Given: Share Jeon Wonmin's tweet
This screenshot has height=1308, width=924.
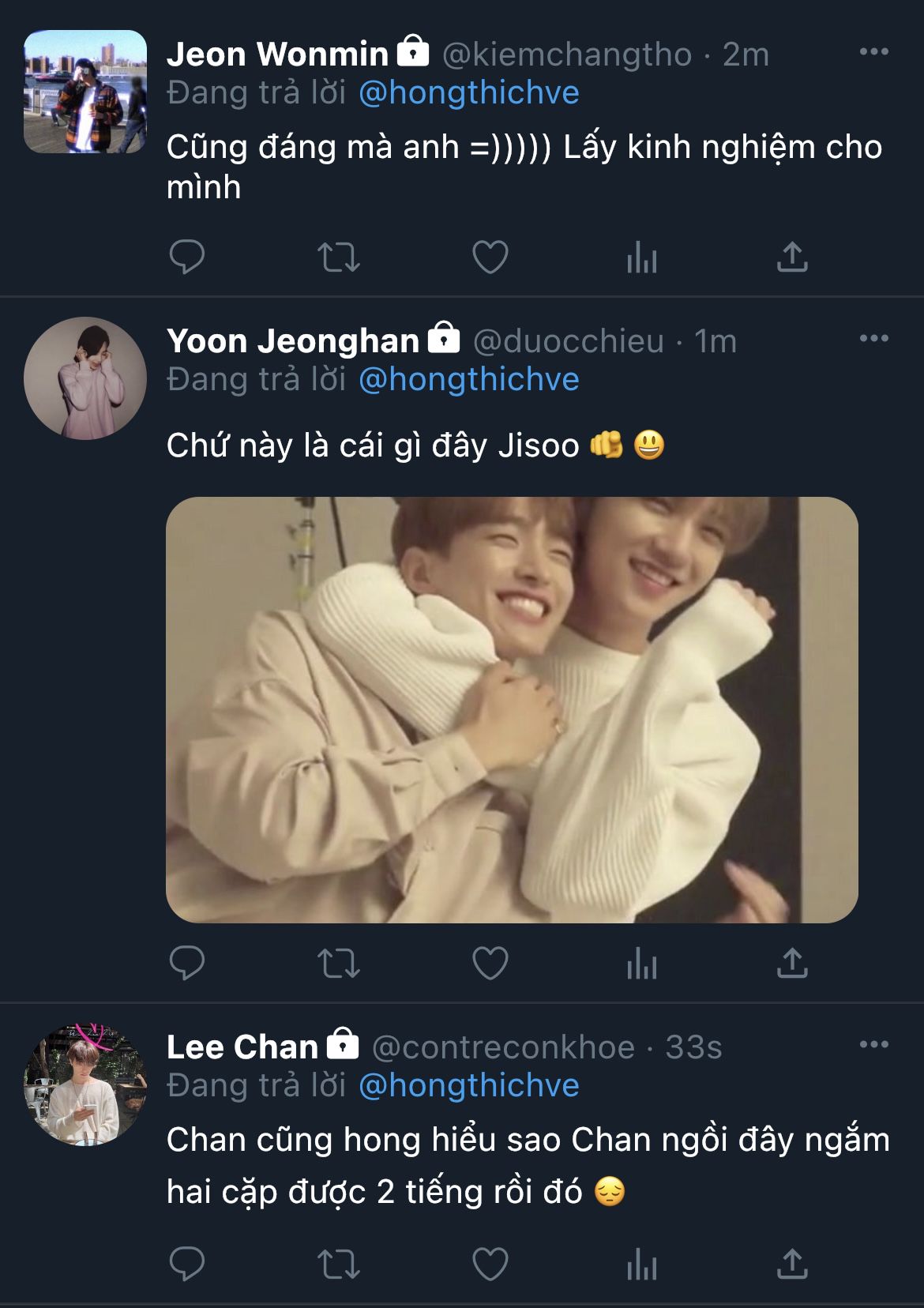Looking at the screenshot, I should (792, 257).
